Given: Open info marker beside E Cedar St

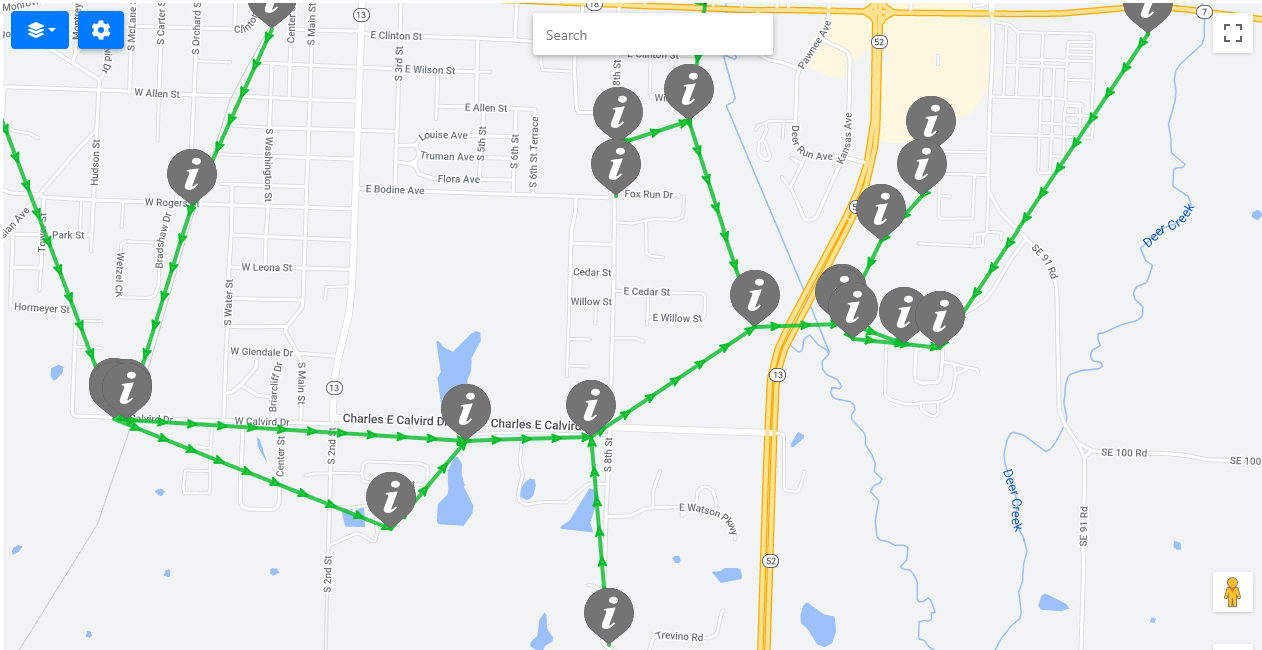Looking at the screenshot, I should point(755,294).
